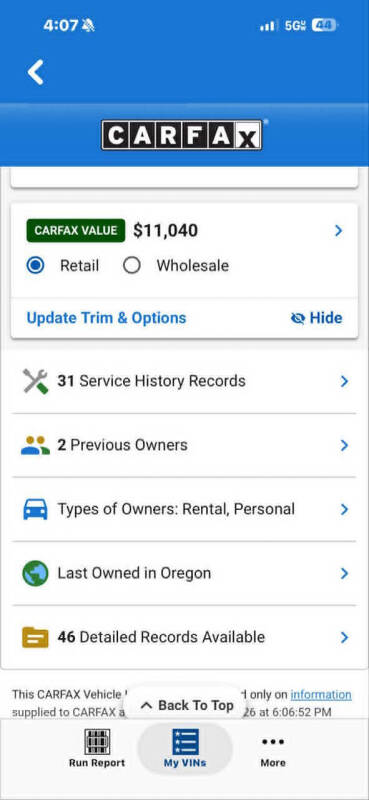Viewport: 369px width, 800px height.
Task: Open the CARFAX Value details chevron
Action: click(338, 231)
